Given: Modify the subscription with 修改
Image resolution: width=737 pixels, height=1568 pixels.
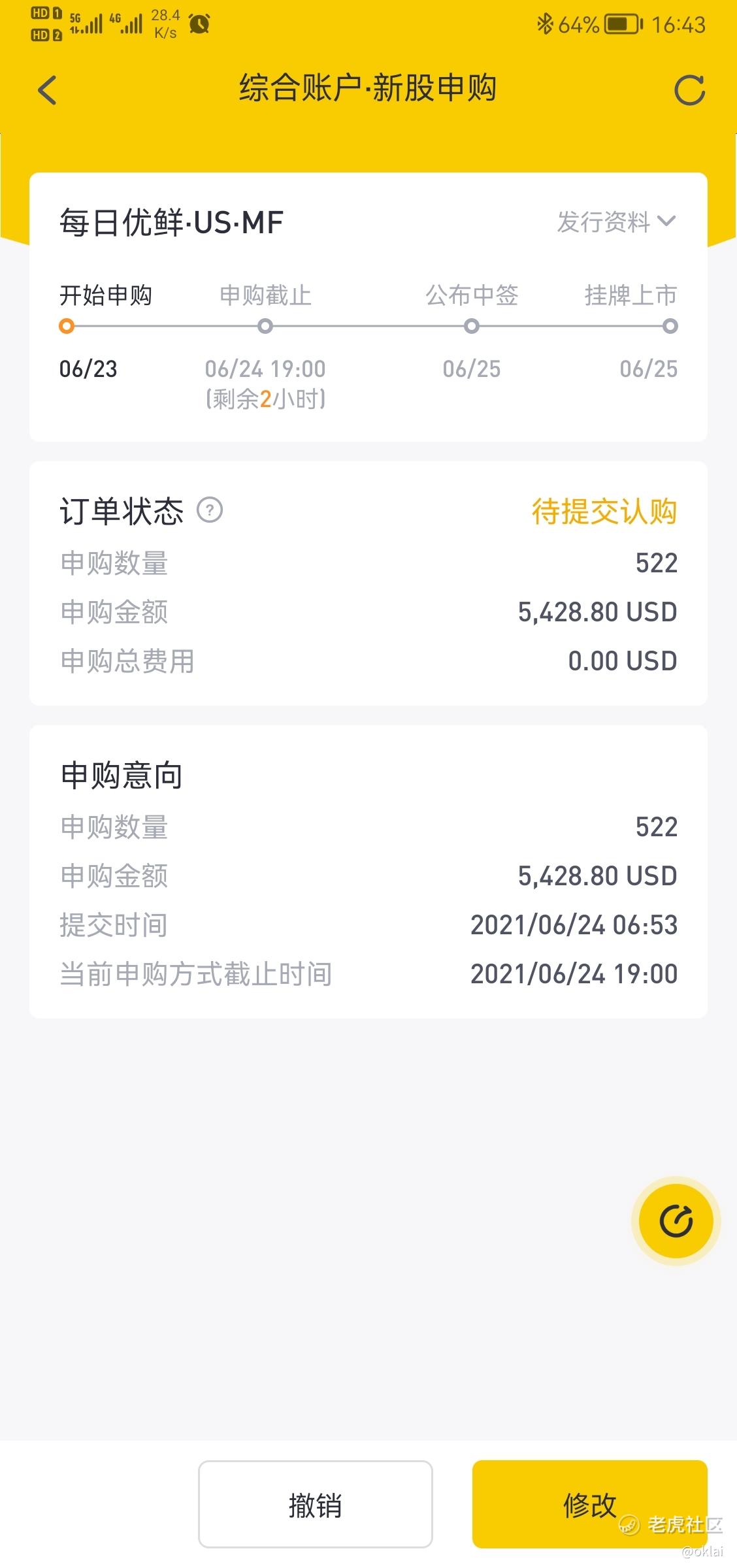Looking at the screenshot, I should 589,1504.
